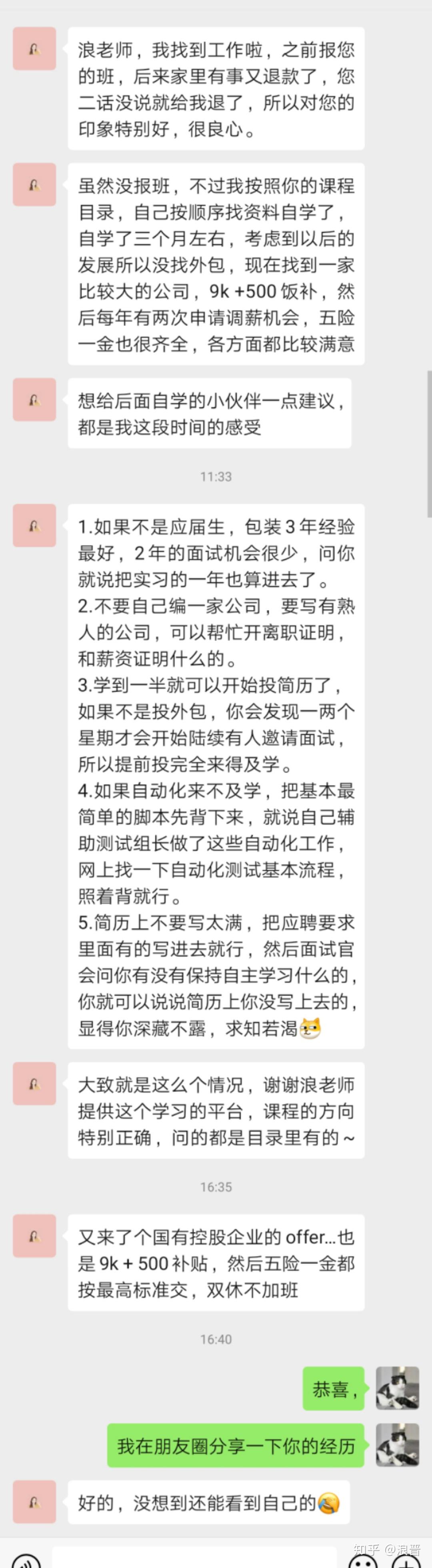Open the plus attachments menu
This screenshot has width=432, height=1568.
407,1562
